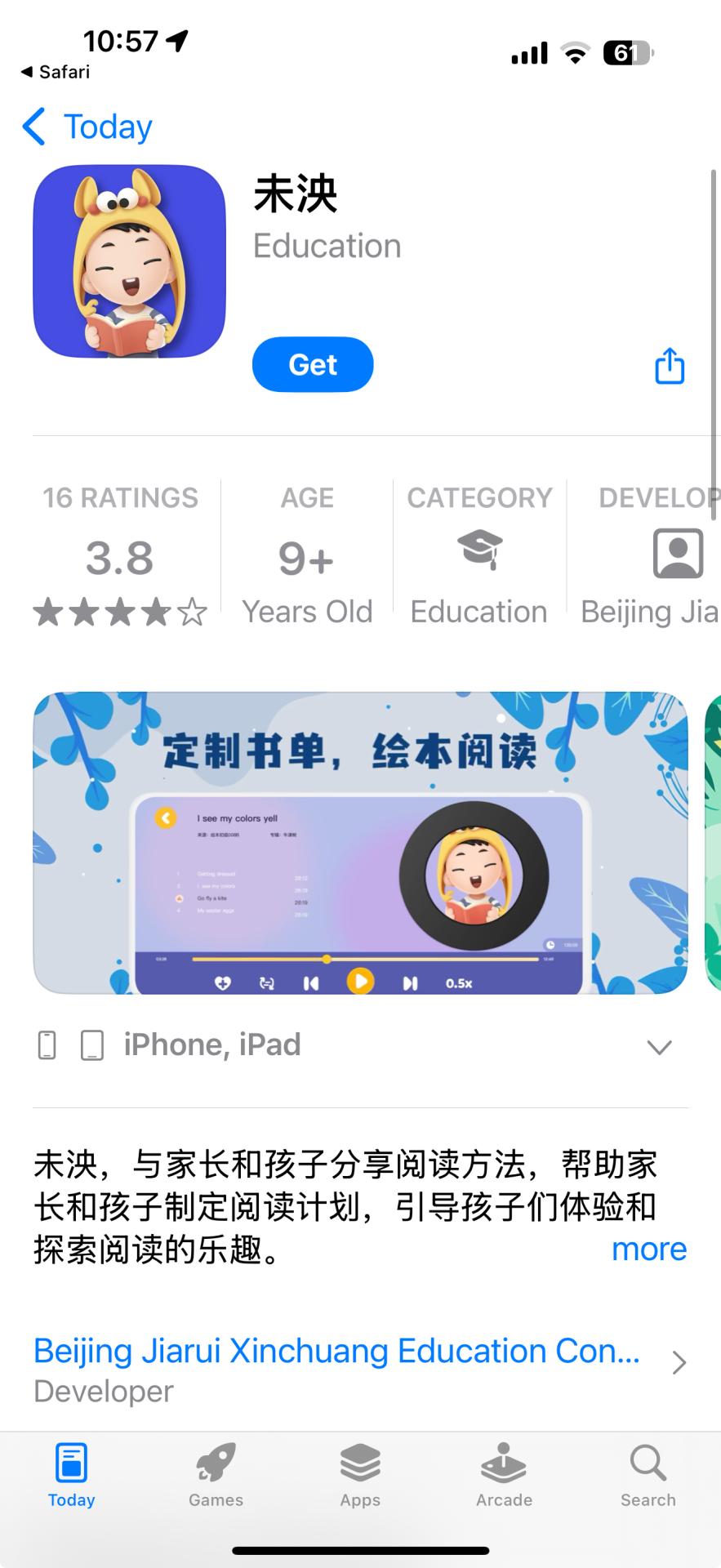The image size is (721, 1568).
Task: Expand the iPhone, iPad compatibility row
Action: click(x=658, y=1046)
